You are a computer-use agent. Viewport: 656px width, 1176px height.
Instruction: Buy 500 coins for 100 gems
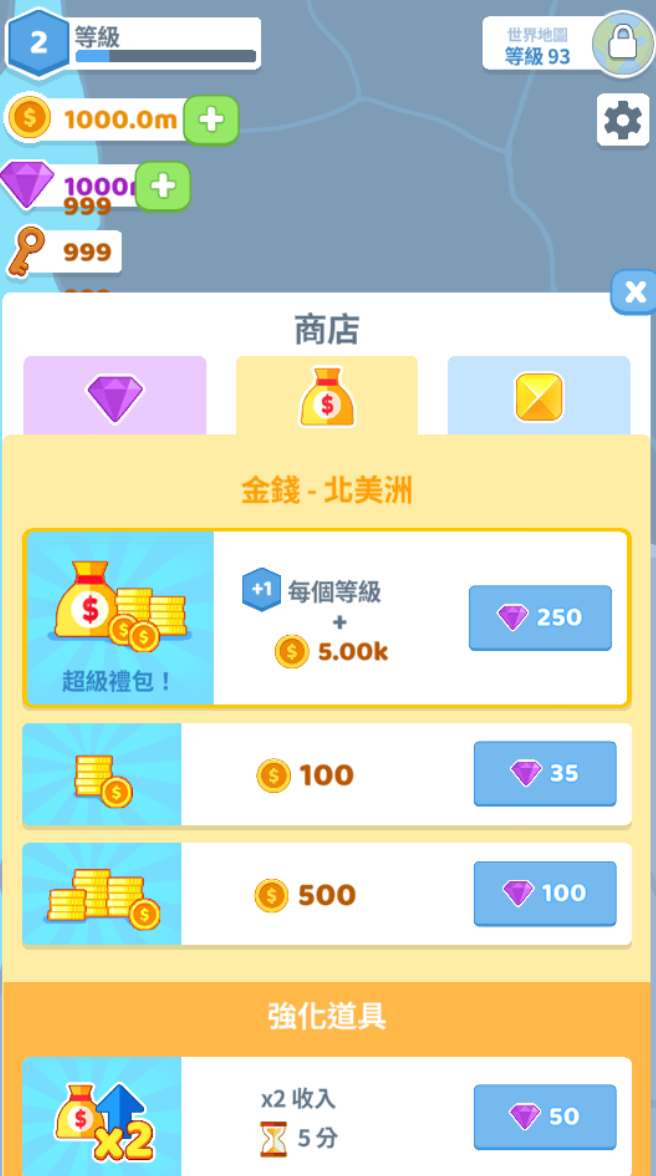coord(544,893)
